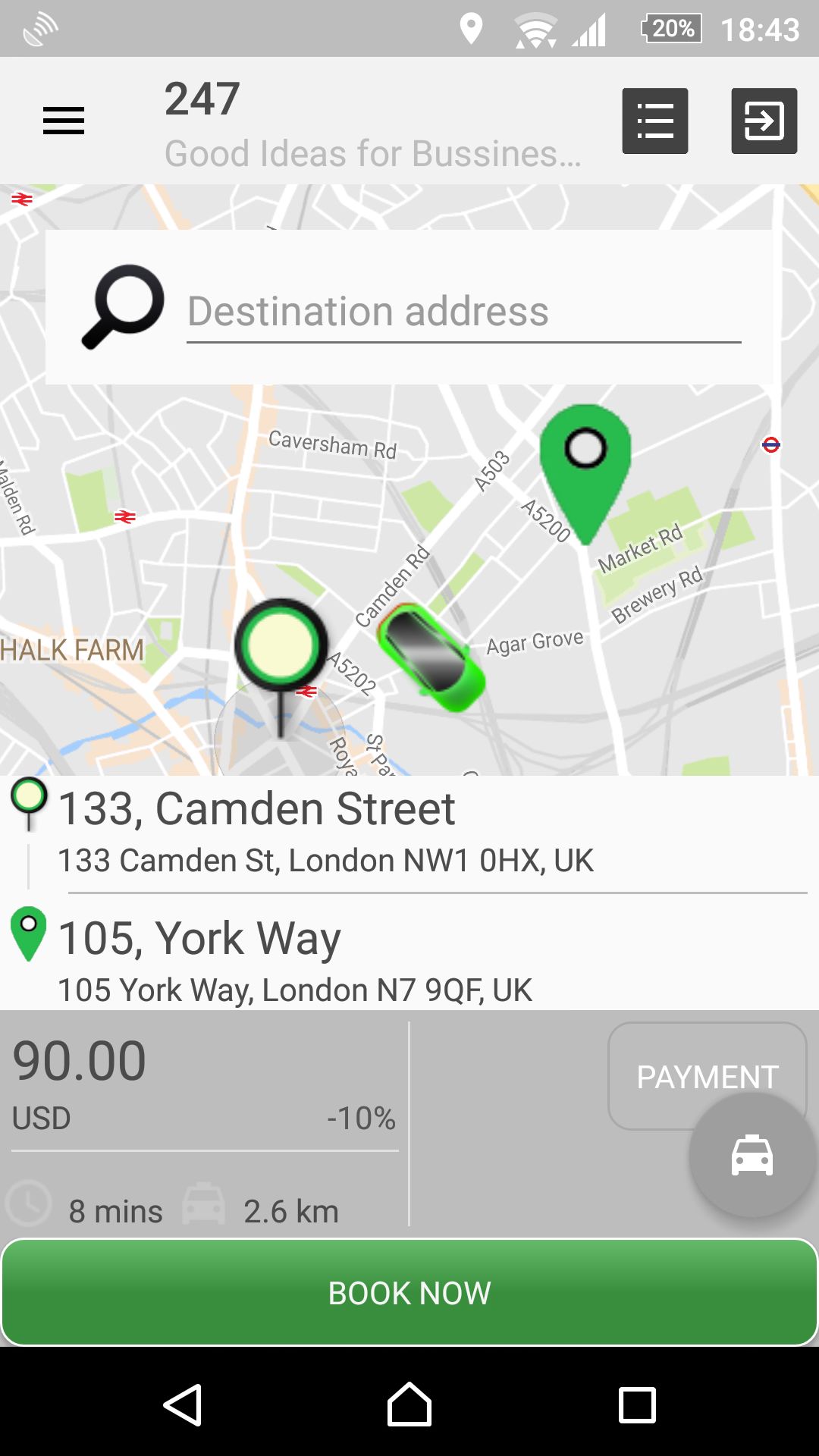
Task: Open the recent apps overview
Action: coord(637,1405)
